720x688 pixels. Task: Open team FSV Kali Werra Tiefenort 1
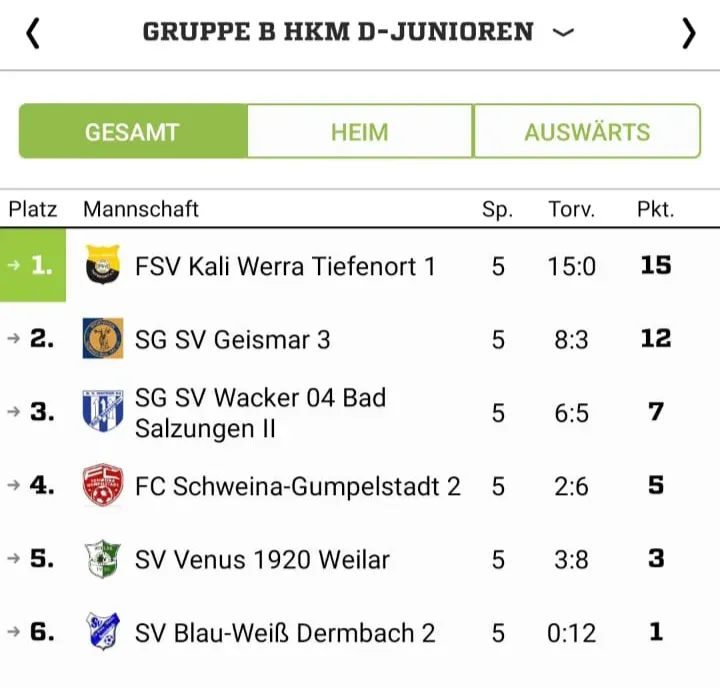coord(285,266)
